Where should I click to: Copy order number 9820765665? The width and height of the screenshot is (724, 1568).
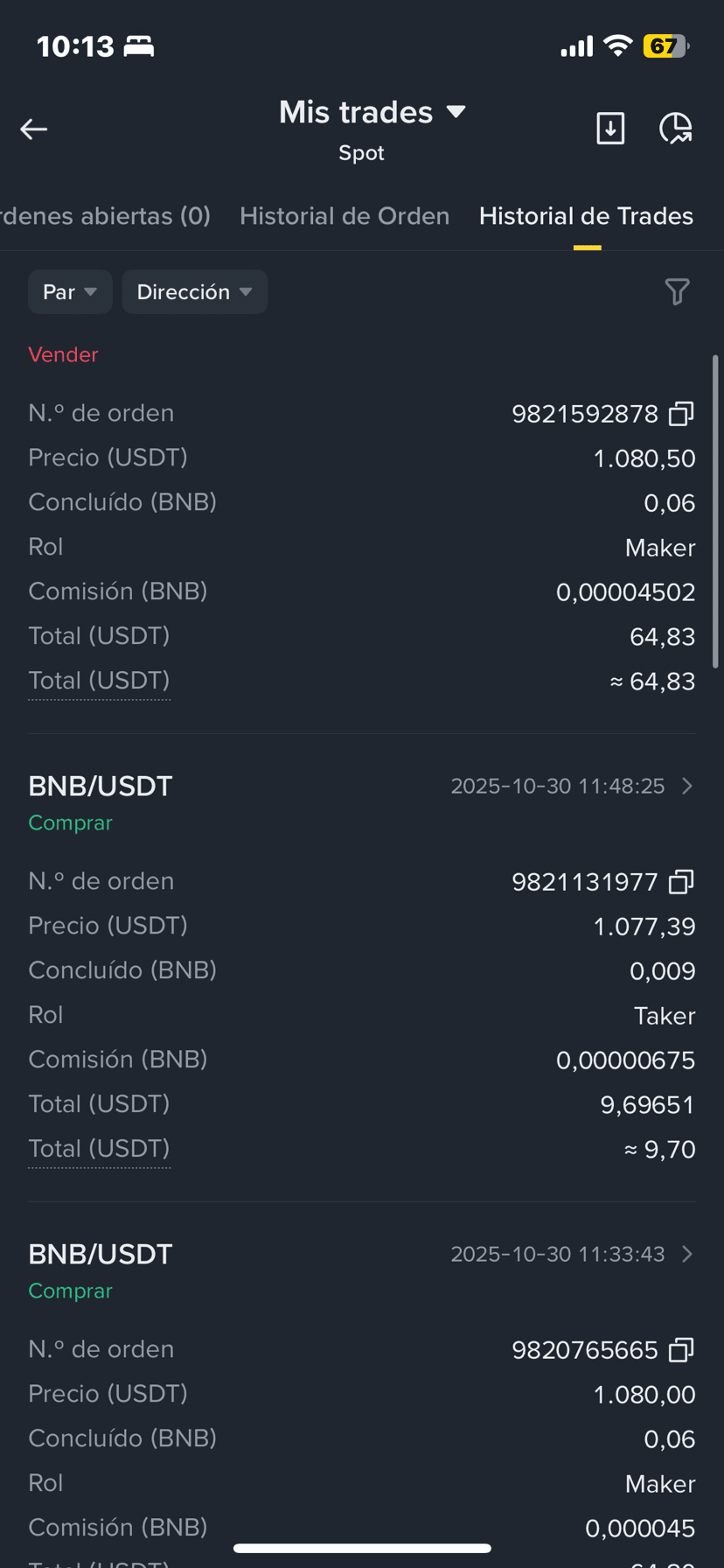coord(681,1350)
